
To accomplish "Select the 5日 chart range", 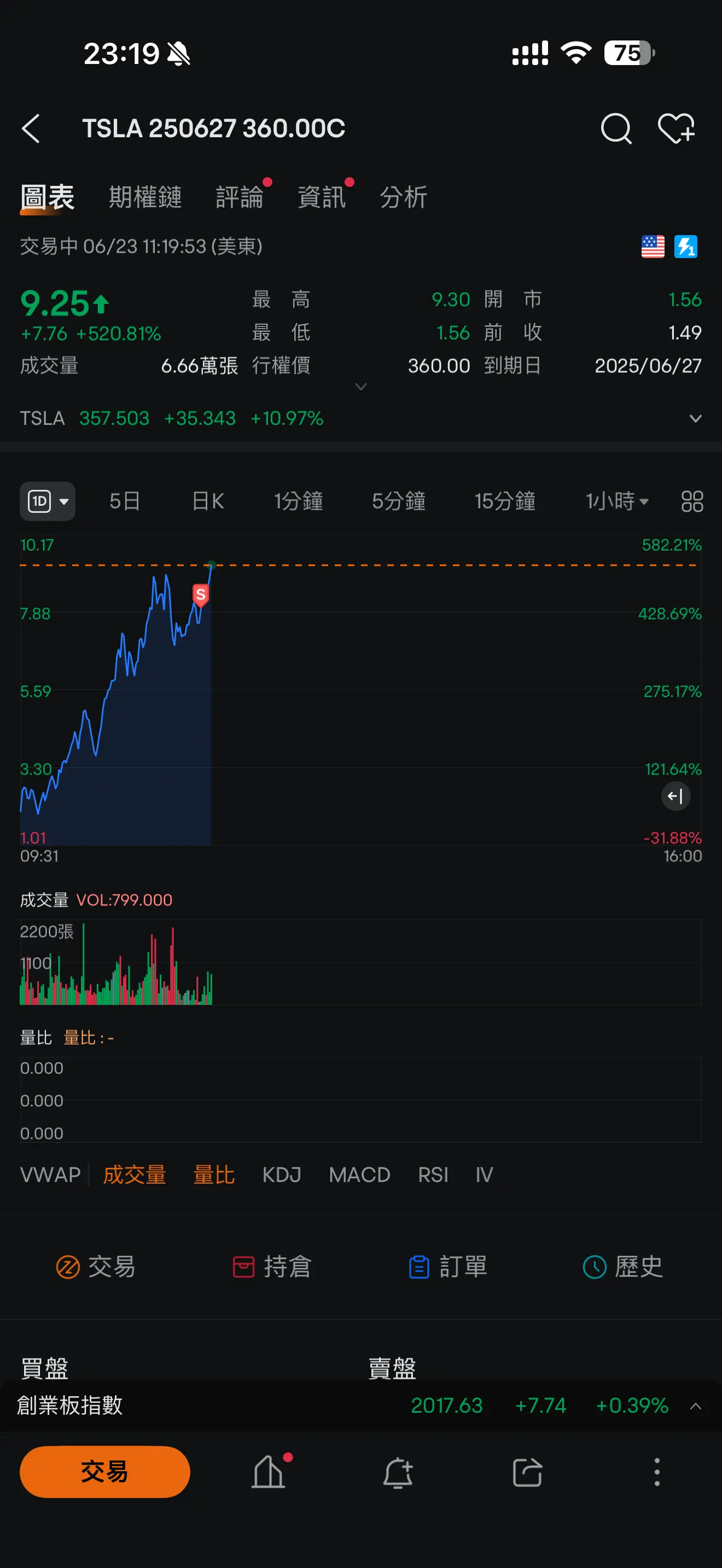I will pos(125,501).
